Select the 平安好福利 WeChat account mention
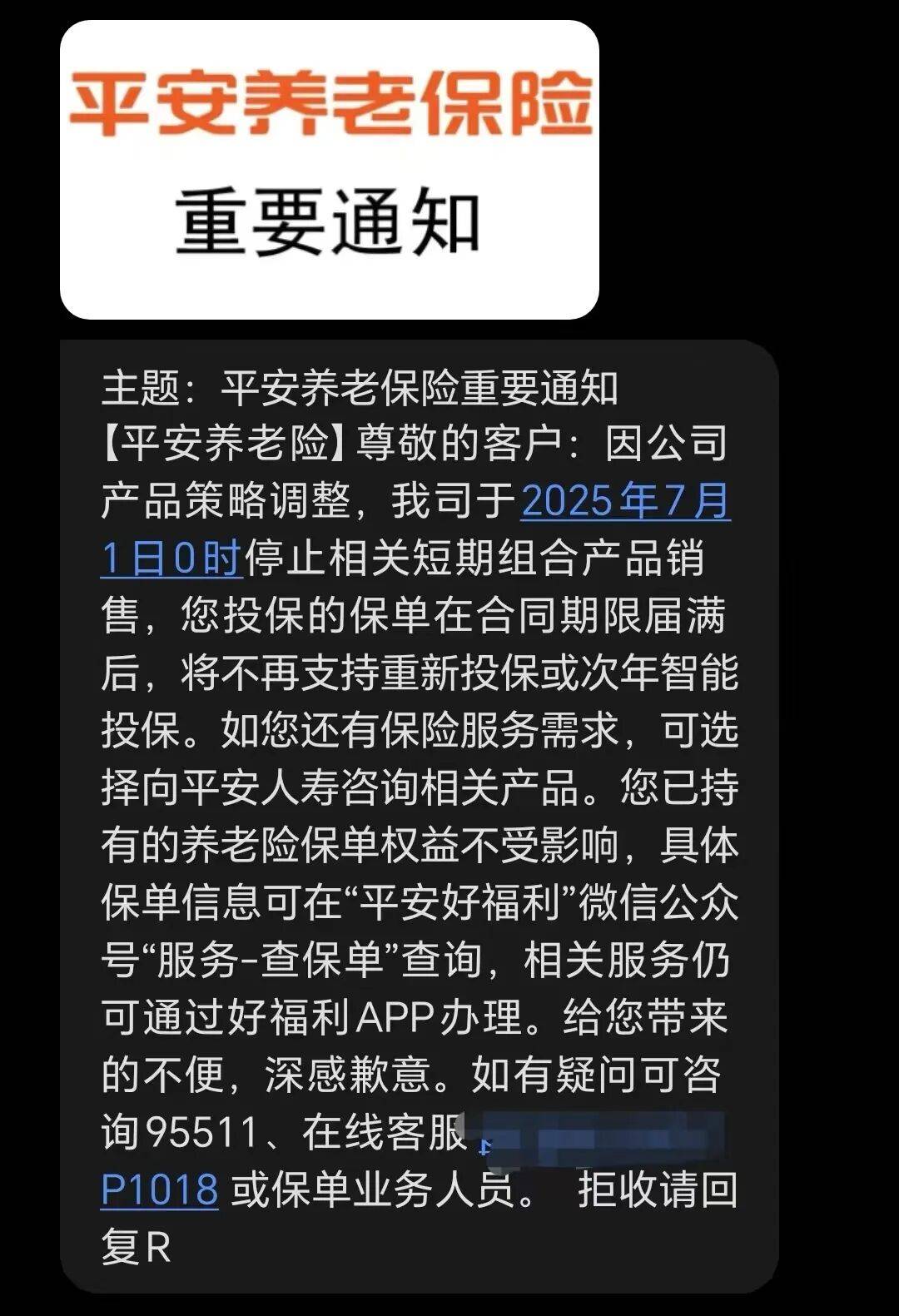 click(x=458, y=903)
